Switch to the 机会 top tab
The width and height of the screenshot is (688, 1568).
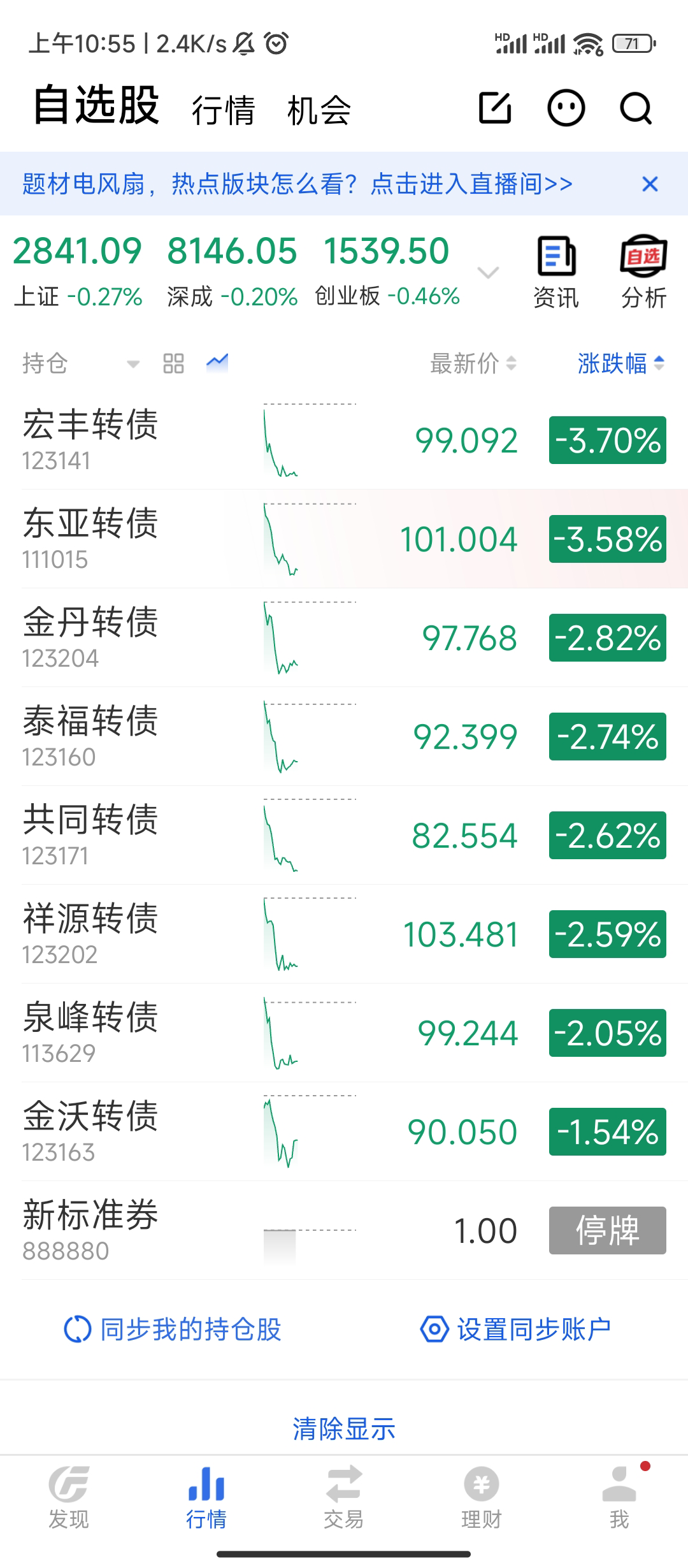(319, 110)
